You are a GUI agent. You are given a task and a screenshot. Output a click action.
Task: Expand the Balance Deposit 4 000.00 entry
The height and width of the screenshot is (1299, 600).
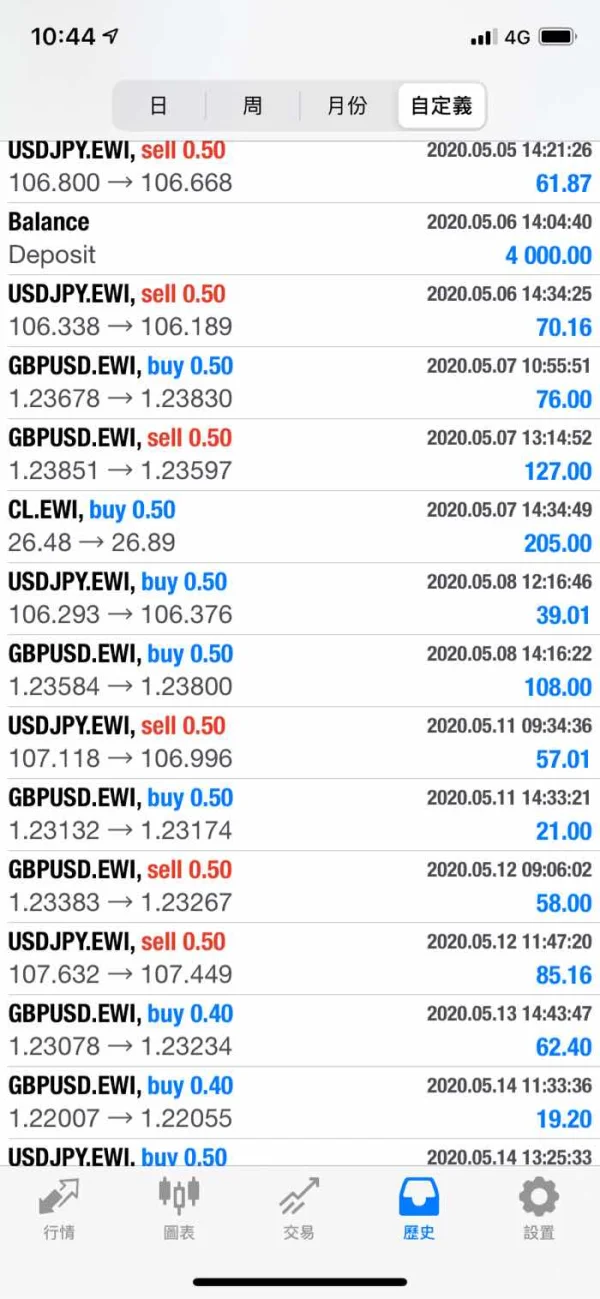(300, 239)
